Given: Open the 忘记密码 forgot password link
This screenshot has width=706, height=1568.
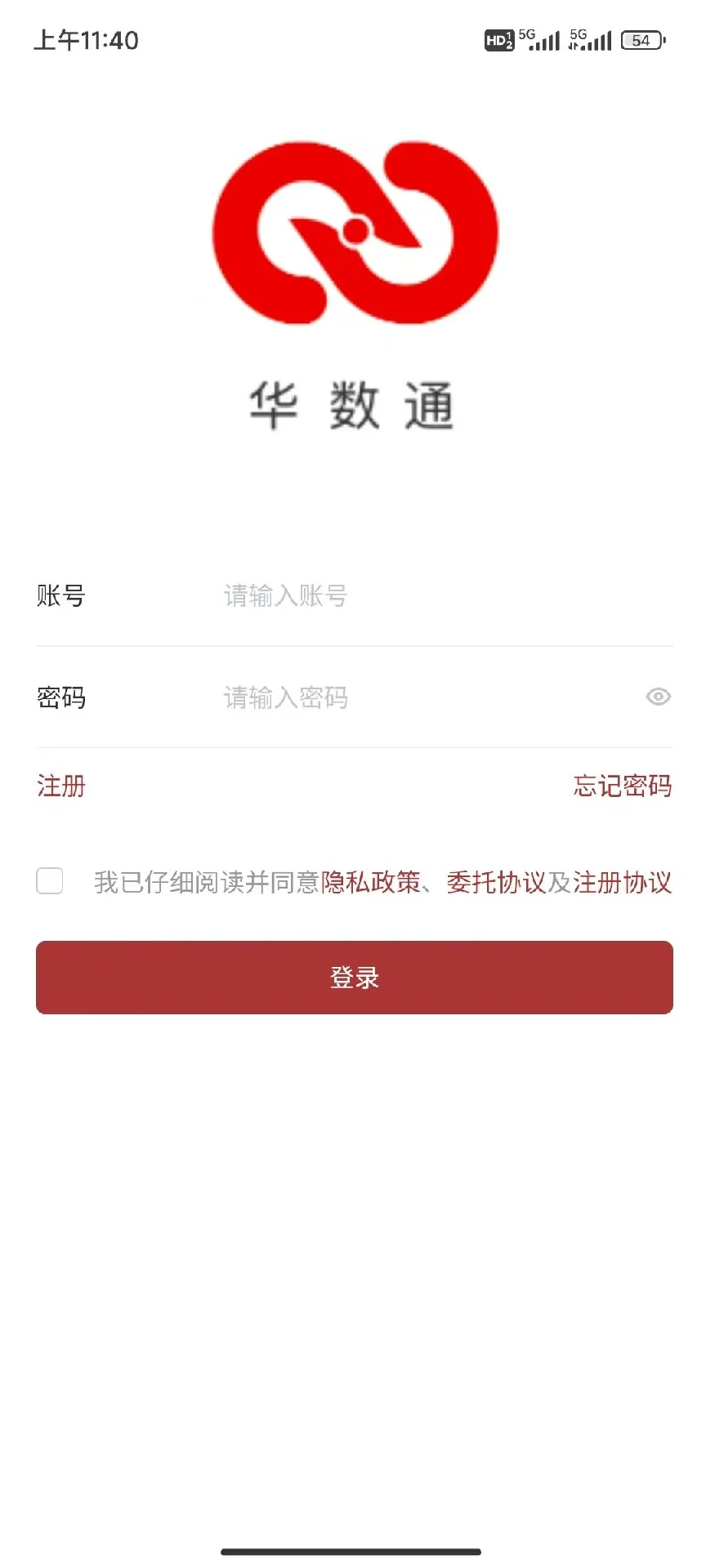Looking at the screenshot, I should [623, 786].
